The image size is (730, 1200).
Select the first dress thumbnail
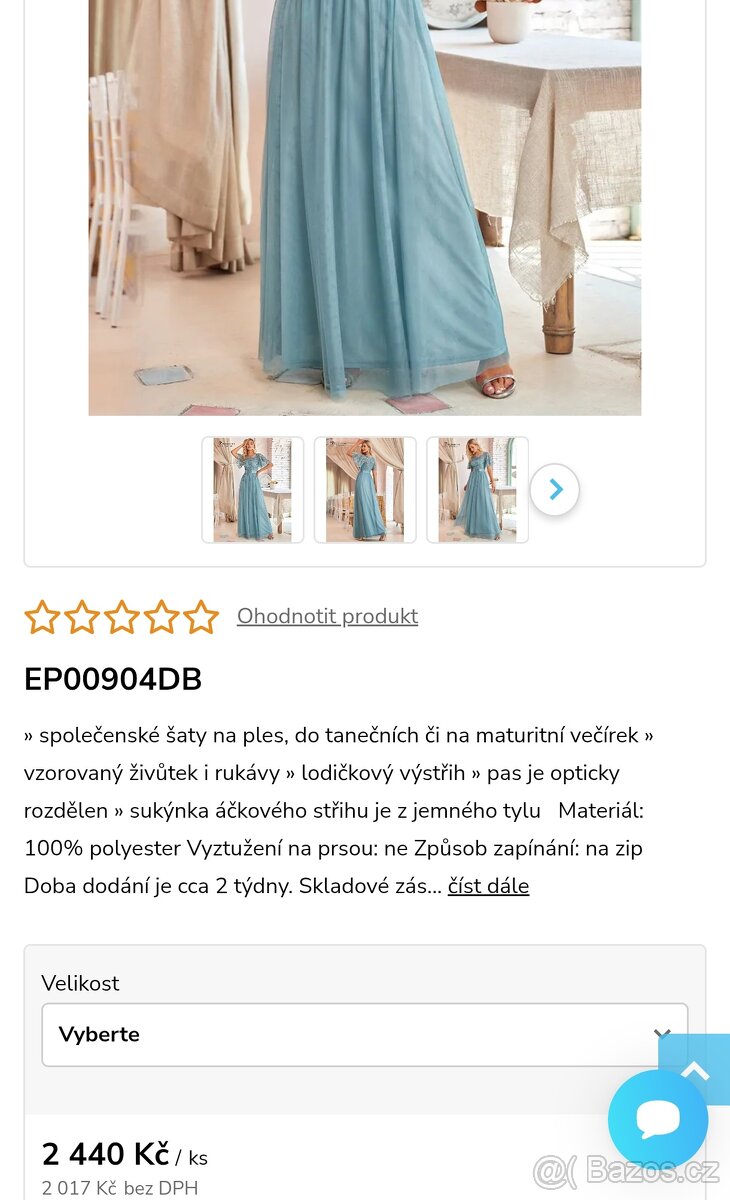[x=252, y=490]
